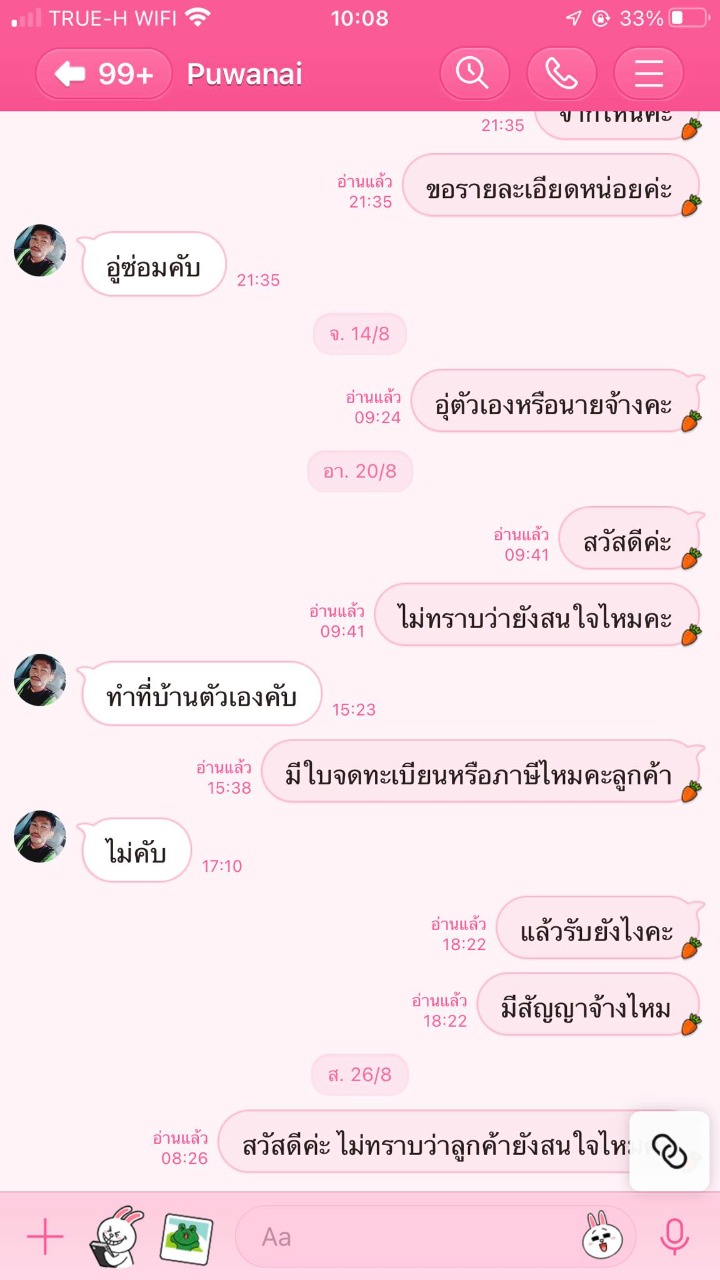Screen dimensions: 720x1280
Task: View Puwanai's profile picture beside อู่ซ่อมคับ
Action: click(x=40, y=251)
